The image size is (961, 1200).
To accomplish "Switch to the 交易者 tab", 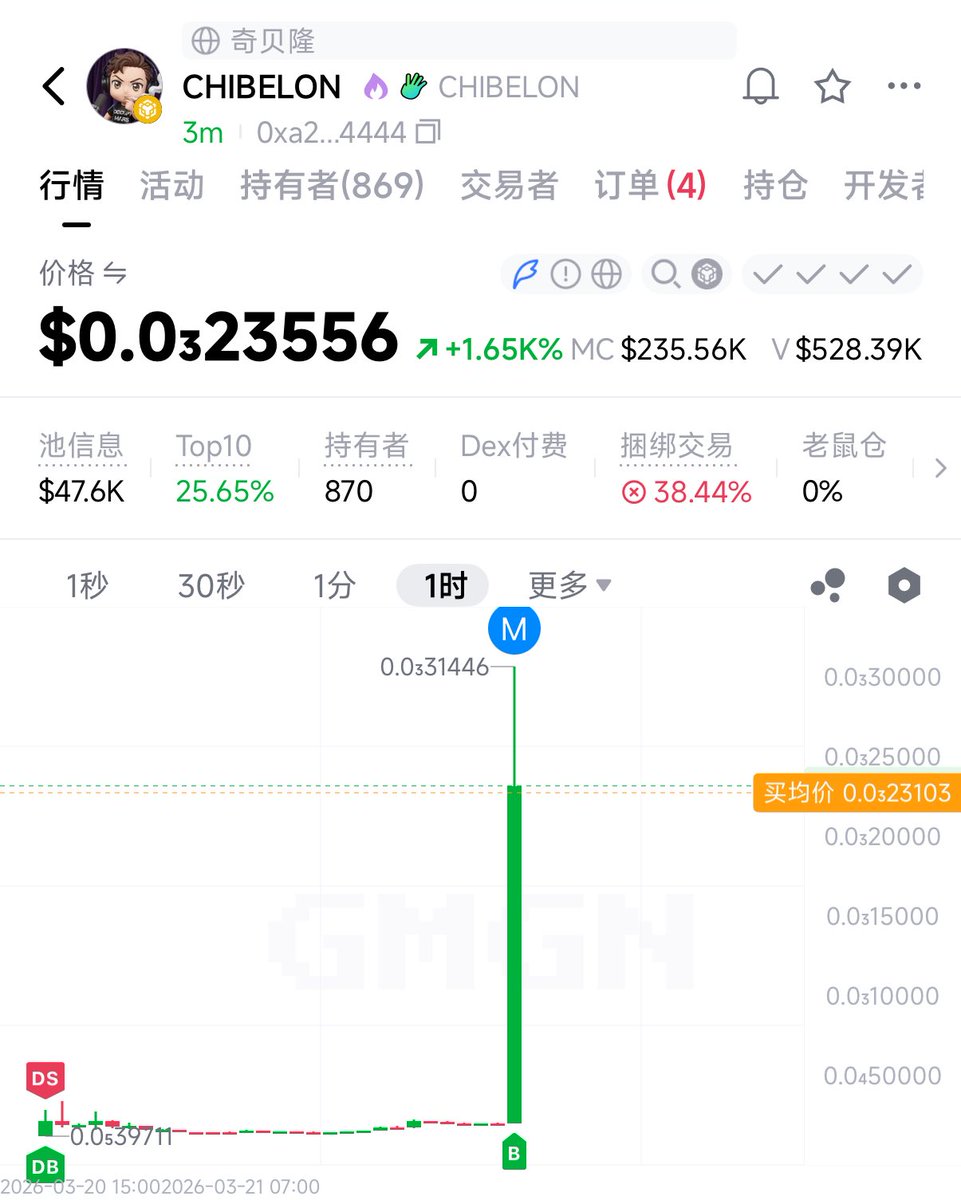I will (x=509, y=186).
